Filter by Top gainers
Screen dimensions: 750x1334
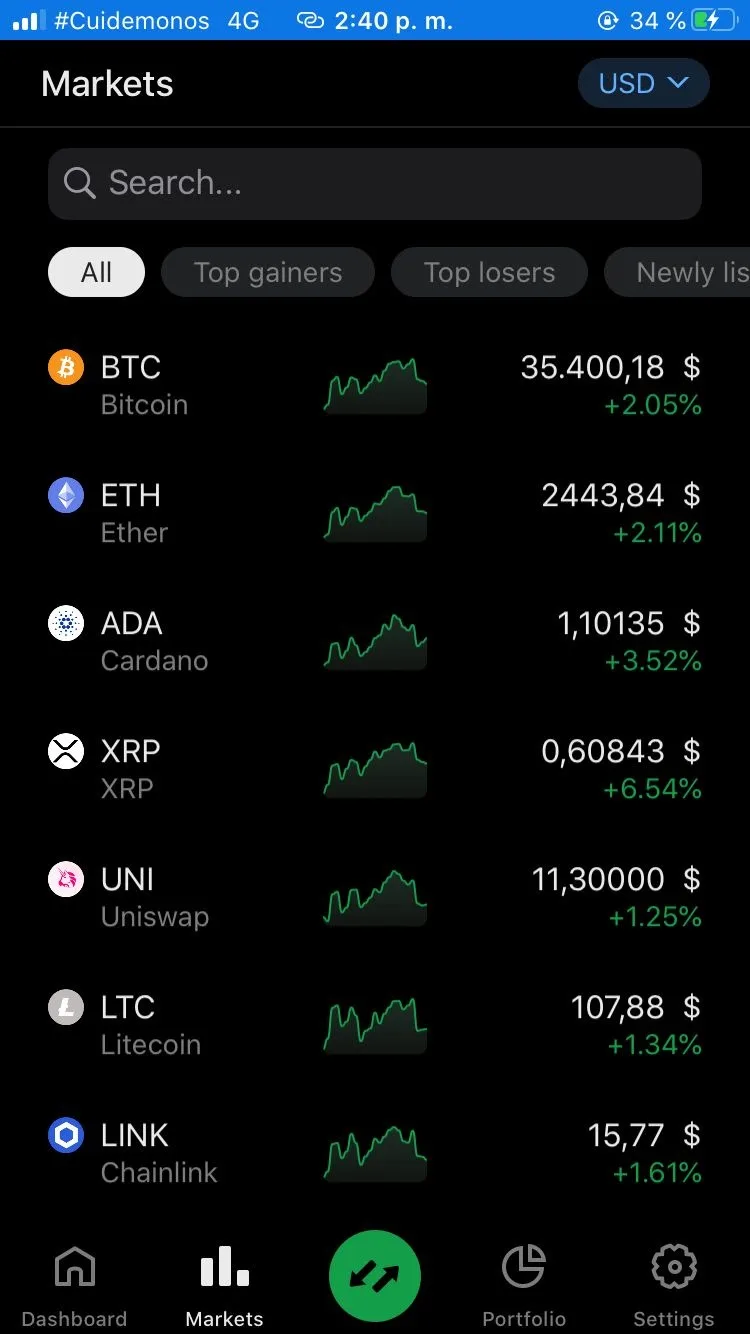point(267,272)
